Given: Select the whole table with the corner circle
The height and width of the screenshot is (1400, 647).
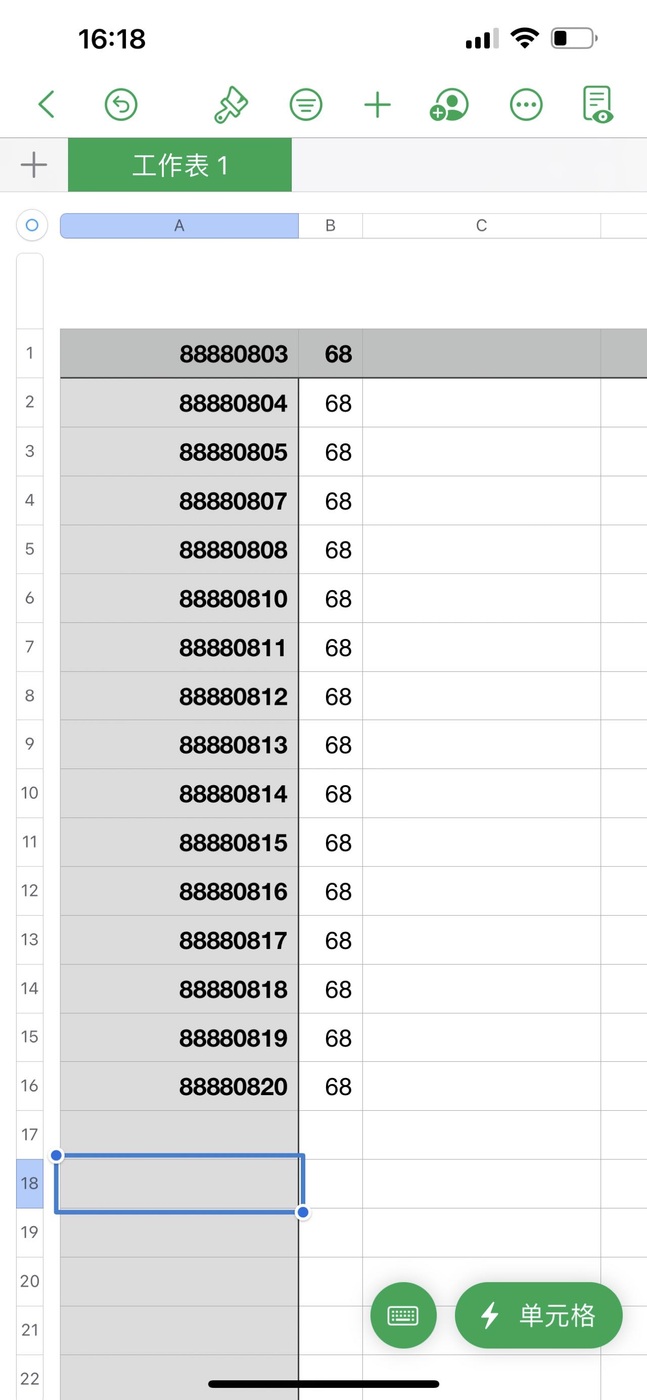Looking at the screenshot, I should [x=32, y=226].
